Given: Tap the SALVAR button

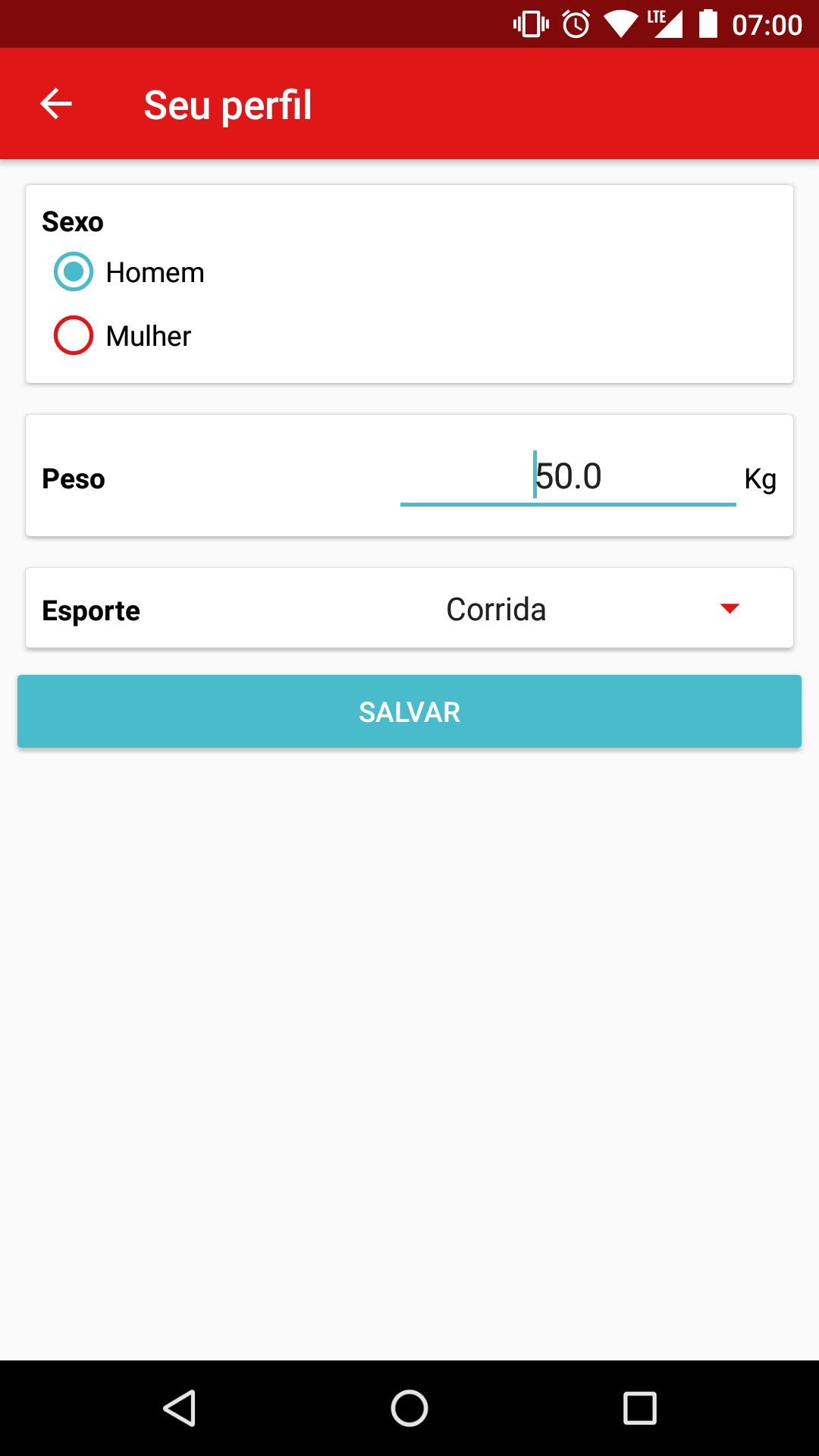Looking at the screenshot, I should tap(409, 711).
